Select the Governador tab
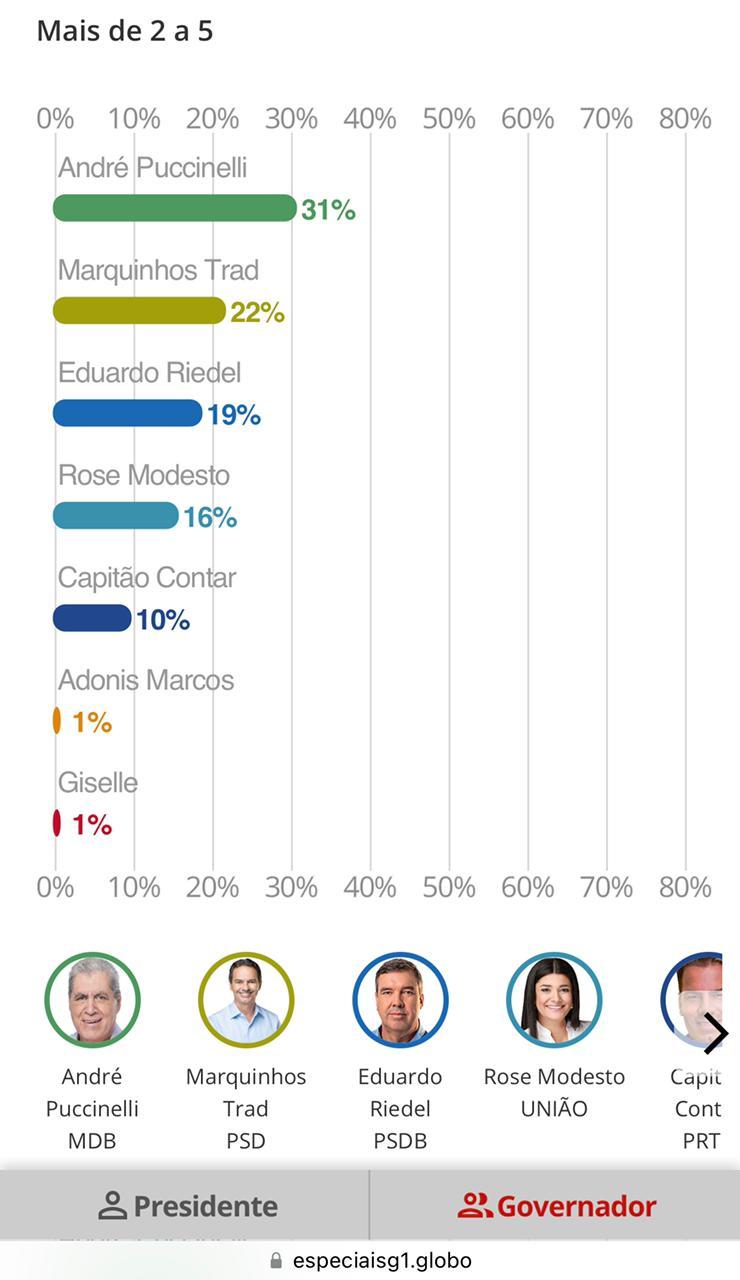Screen dimensions: 740x1280 (x=556, y=1206)
